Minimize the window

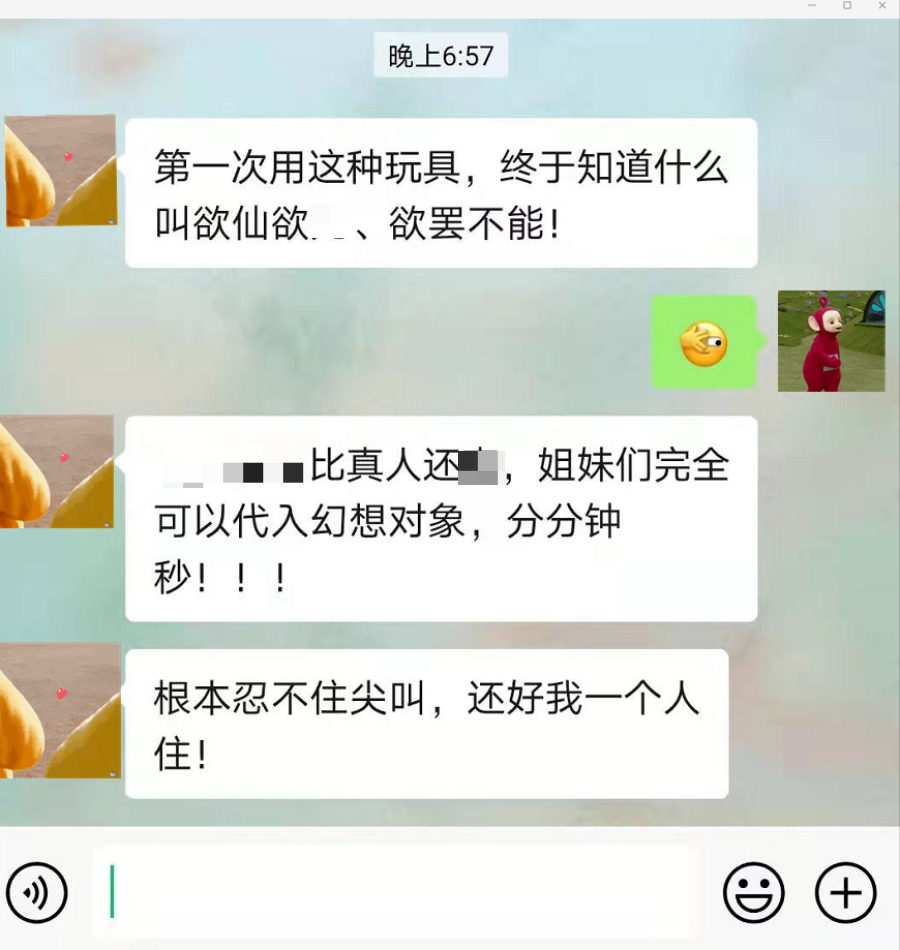(x=812, y=6)
